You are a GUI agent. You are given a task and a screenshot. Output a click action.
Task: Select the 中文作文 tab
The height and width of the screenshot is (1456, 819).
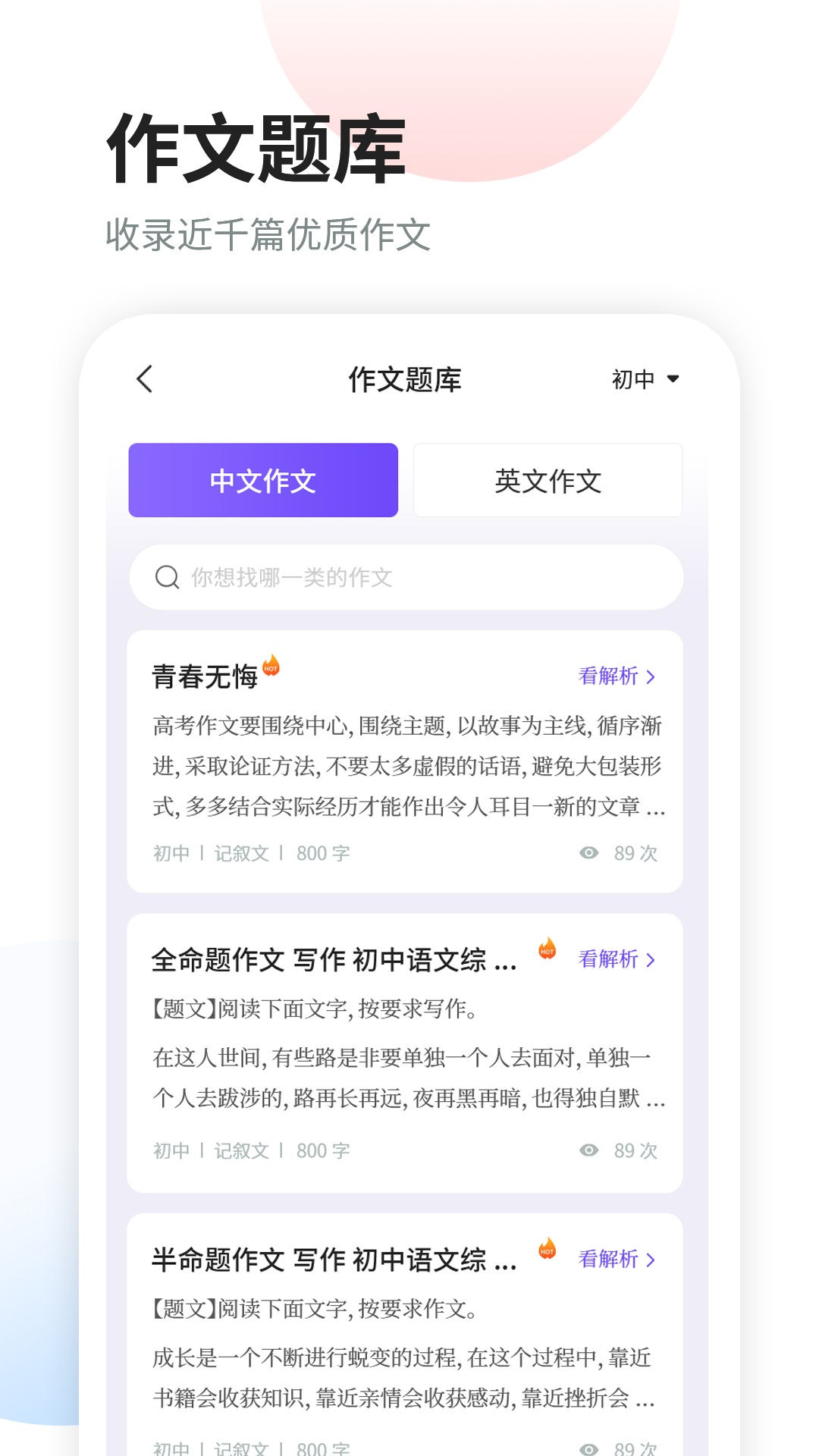pos(262,479)
